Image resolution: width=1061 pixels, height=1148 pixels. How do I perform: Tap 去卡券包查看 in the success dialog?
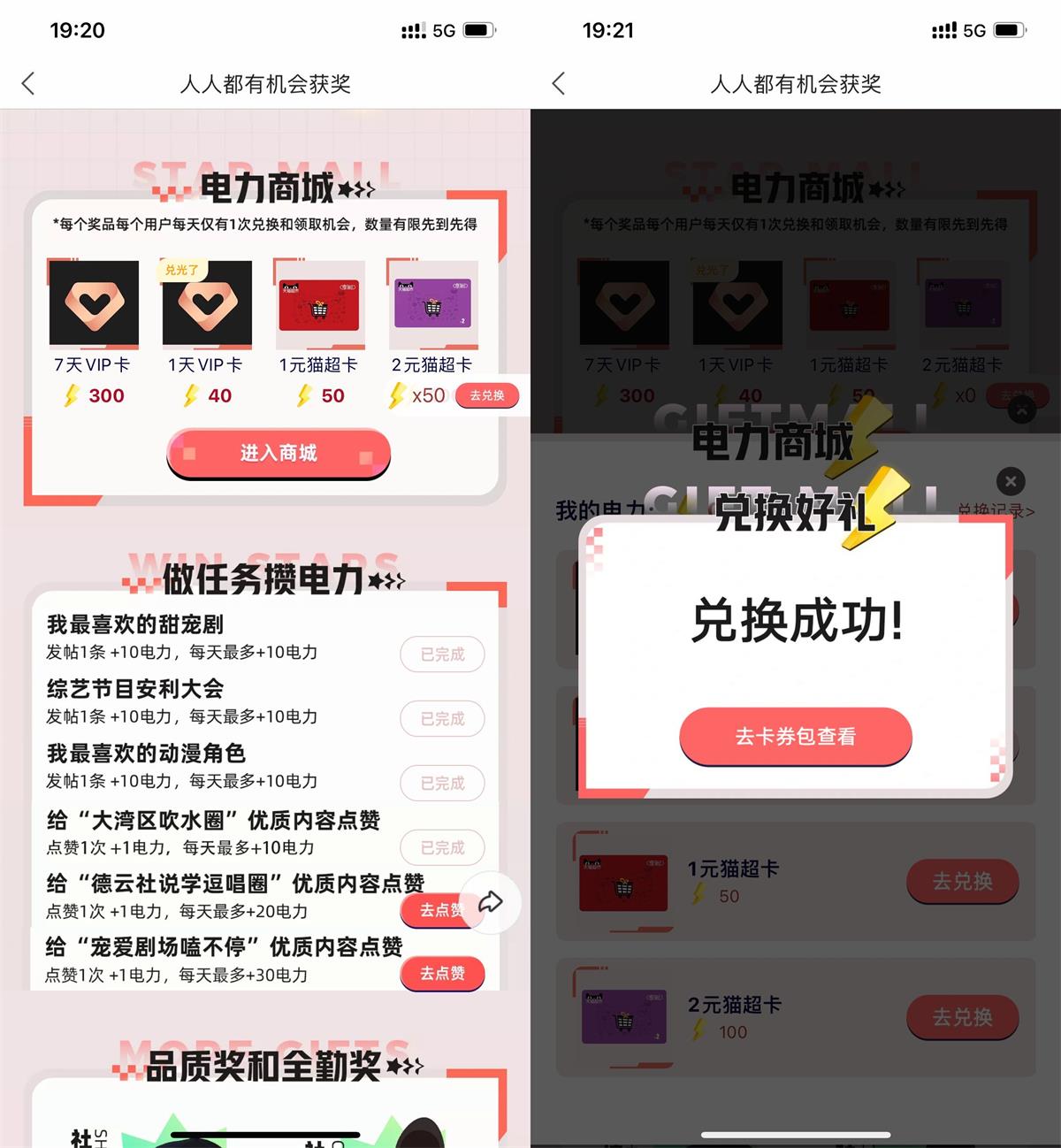click(x=795, y=736)
